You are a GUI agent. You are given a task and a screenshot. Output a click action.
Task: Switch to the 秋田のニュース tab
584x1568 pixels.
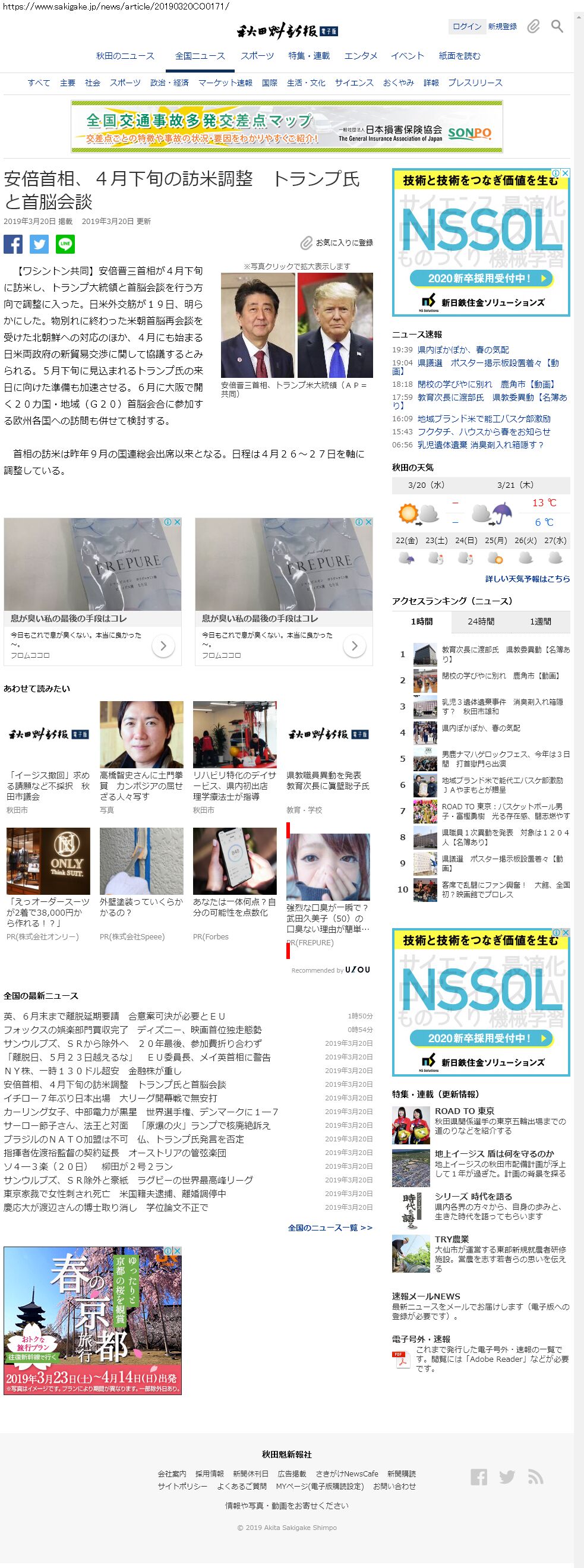coord(125,56)
